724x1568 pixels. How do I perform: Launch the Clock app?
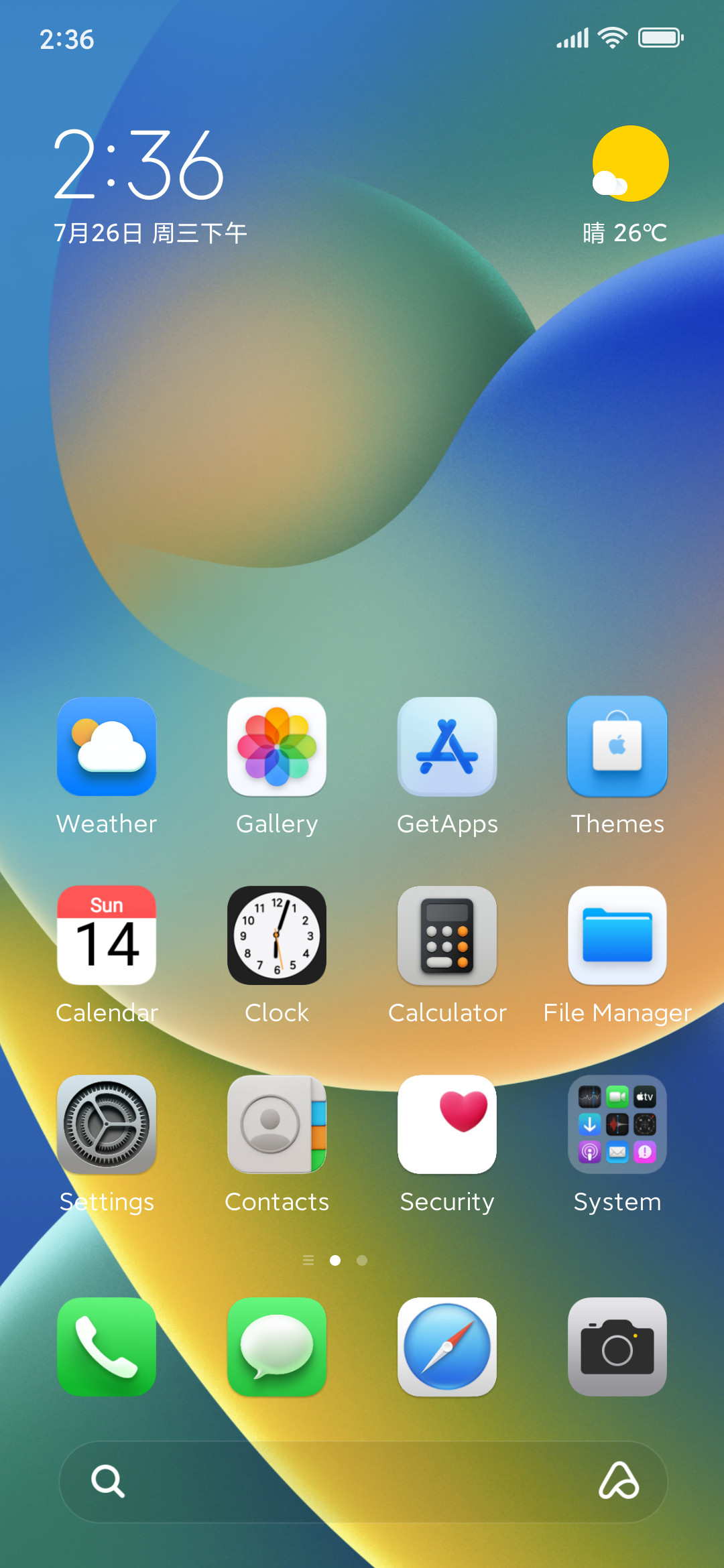point(277,935)
